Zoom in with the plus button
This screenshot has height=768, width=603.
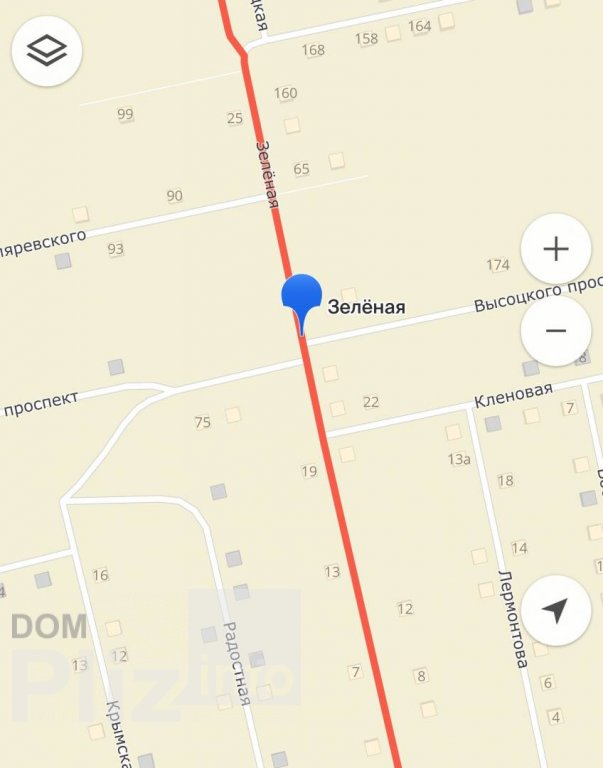556,249
